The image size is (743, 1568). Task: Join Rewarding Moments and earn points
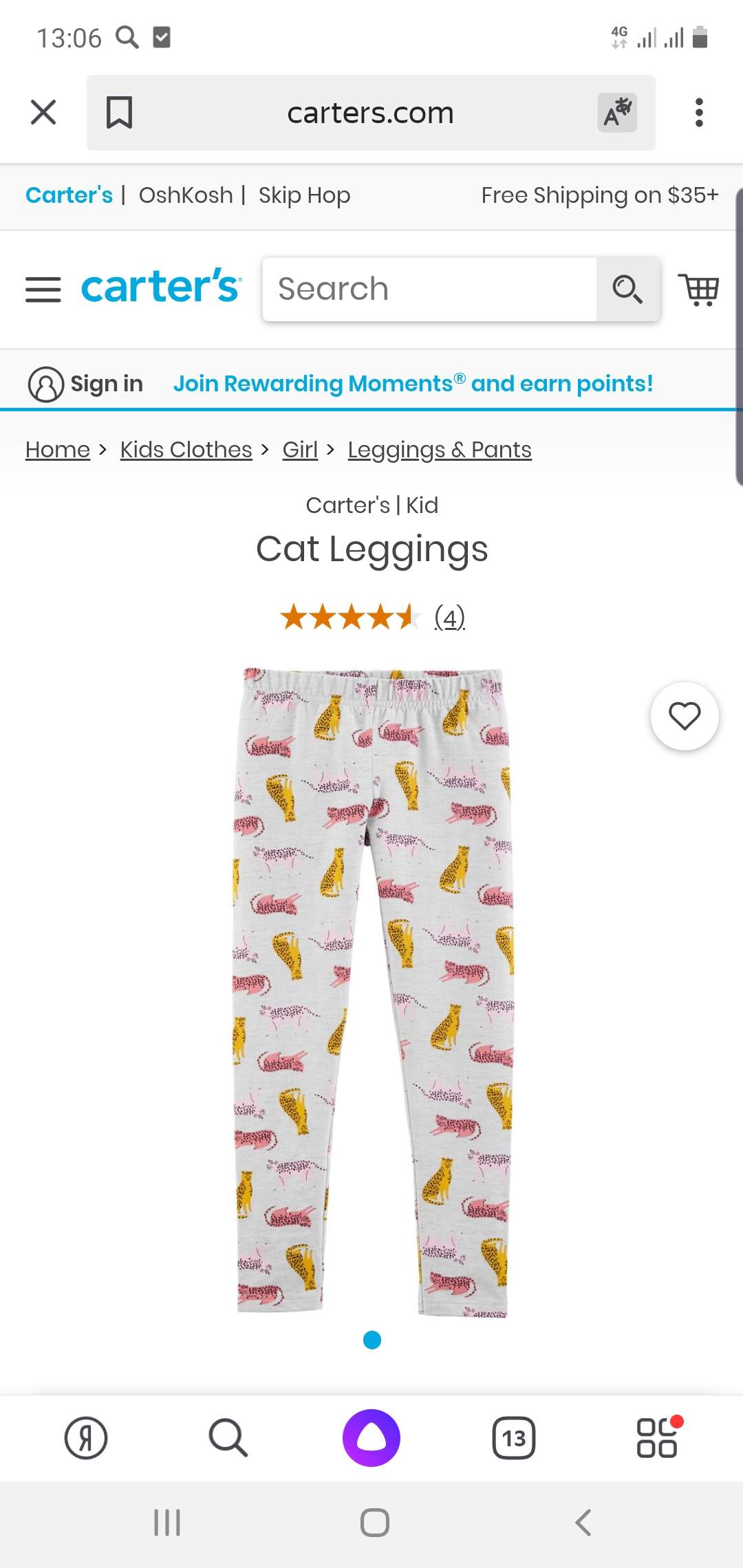(x=413, y=384)
